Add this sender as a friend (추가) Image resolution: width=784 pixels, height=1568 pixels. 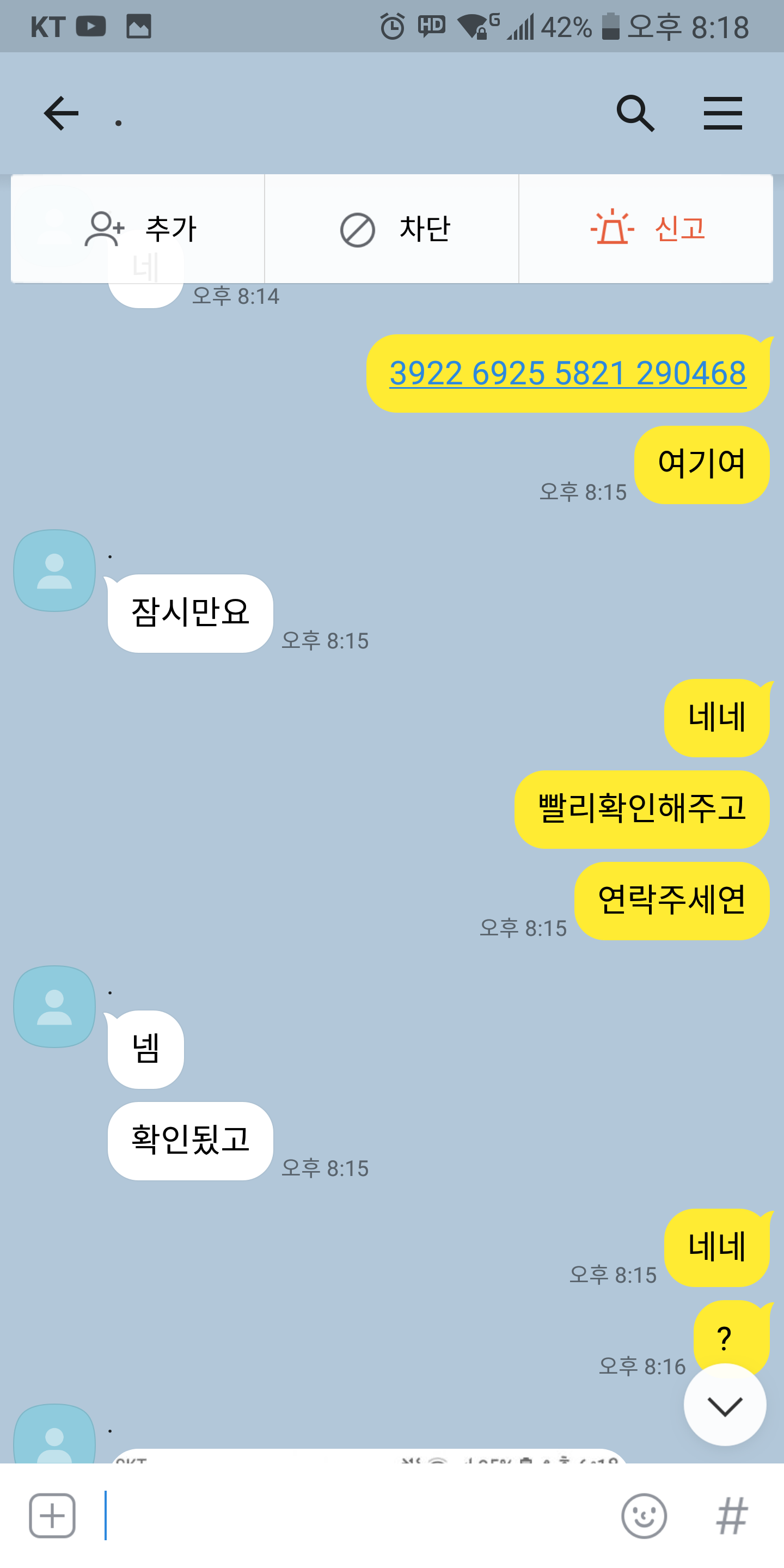click(x=139, y=229)
